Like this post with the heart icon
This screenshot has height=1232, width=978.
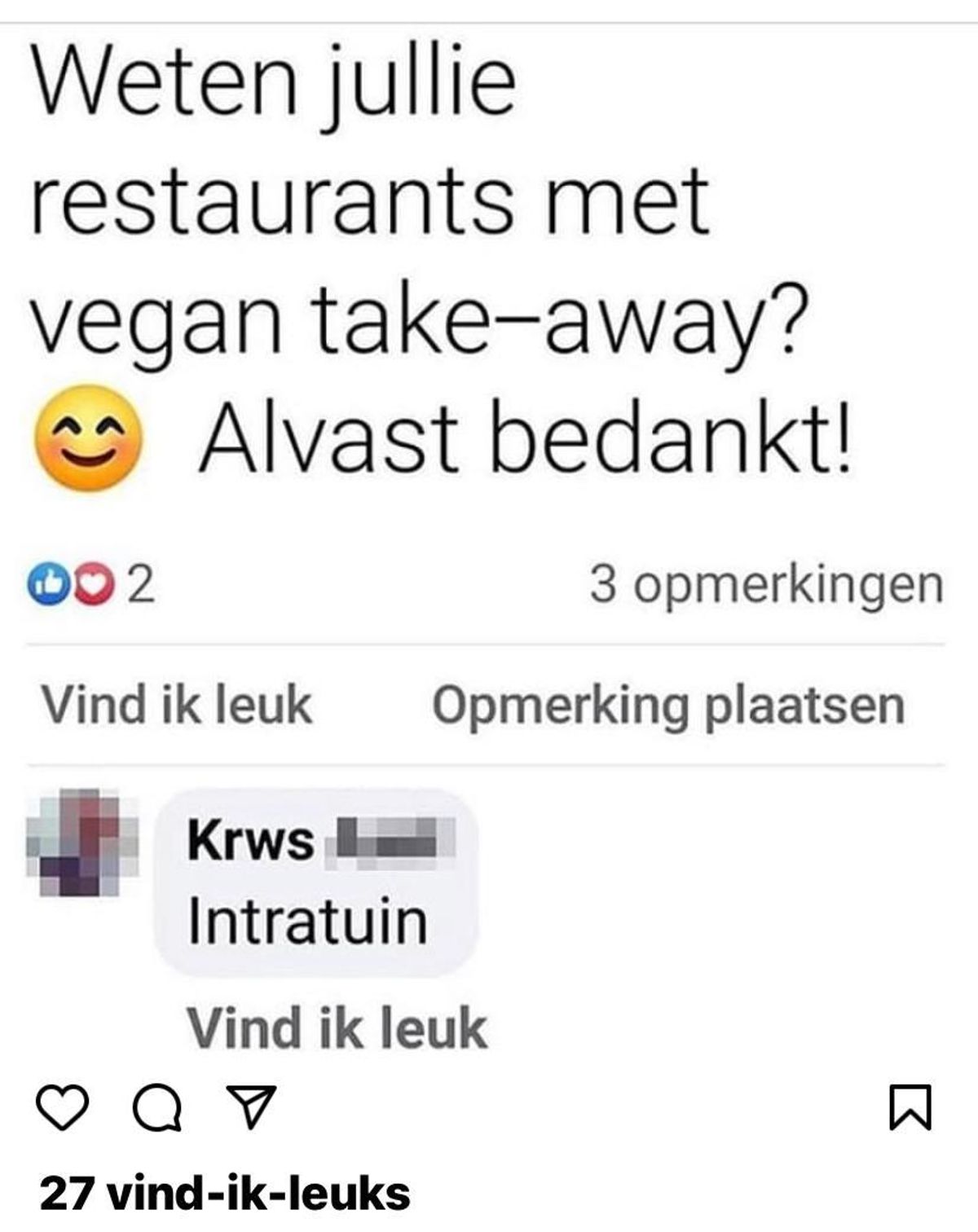[64, 1109]
